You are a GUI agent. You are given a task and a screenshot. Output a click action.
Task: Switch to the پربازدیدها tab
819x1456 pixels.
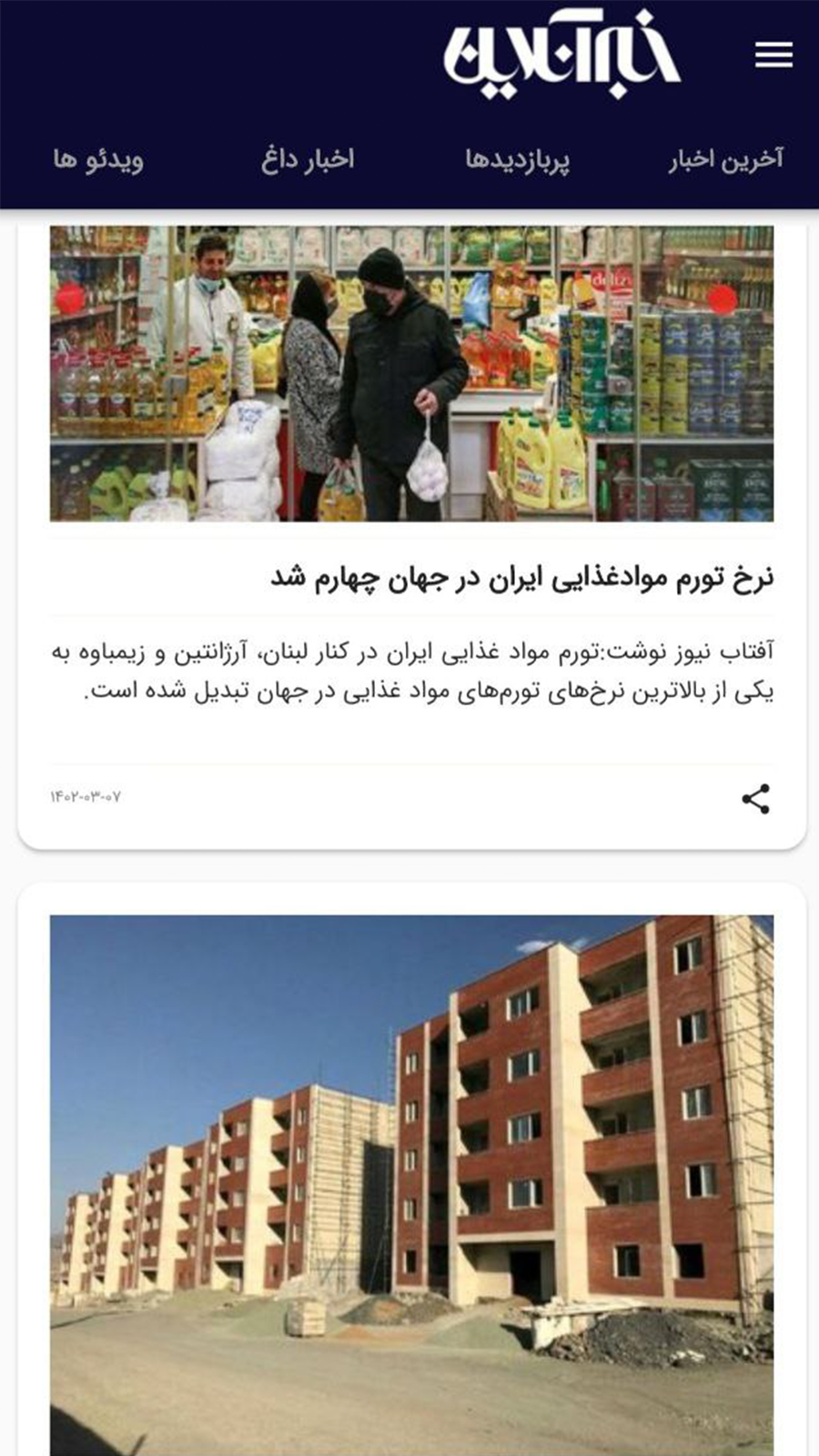(x=517, y=160)
